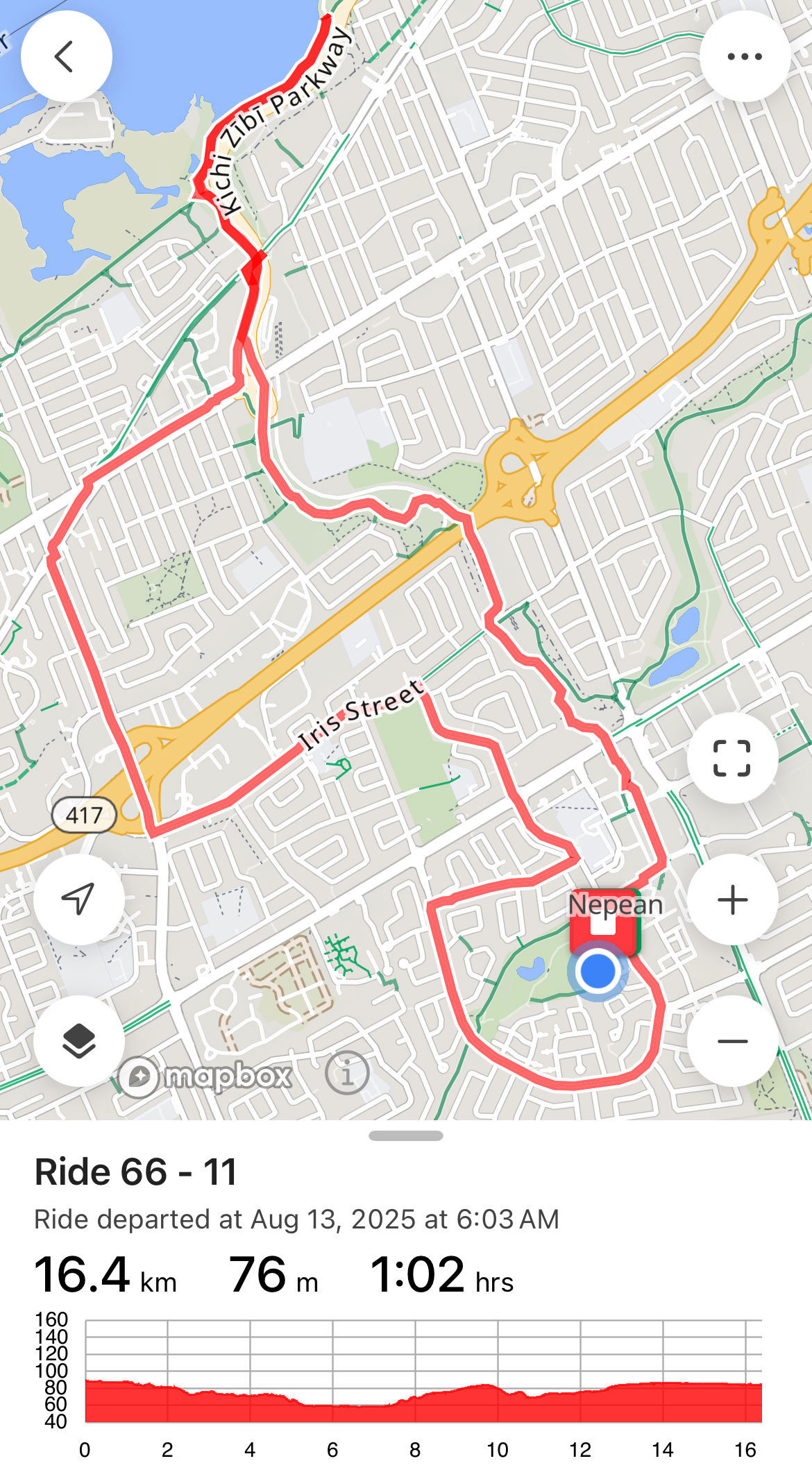Tap the Mapbox info icon
The width and height of the screenshot is (812, 1470).
click(x=347, y=1072)
